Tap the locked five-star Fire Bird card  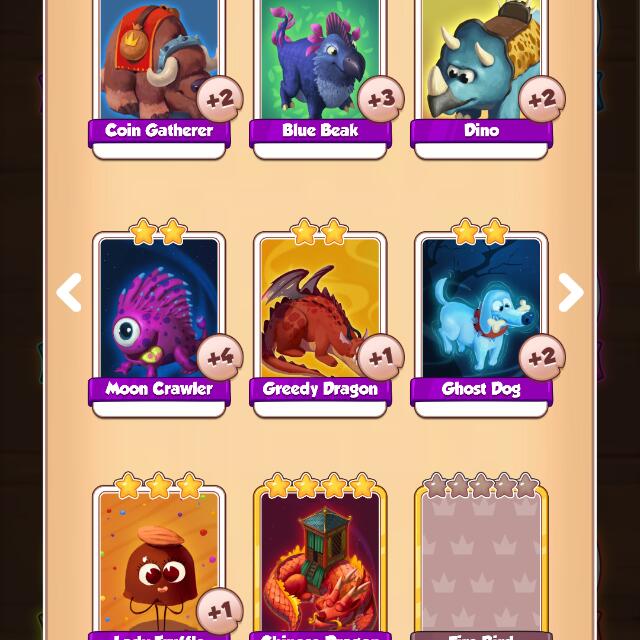coord(481,565)
